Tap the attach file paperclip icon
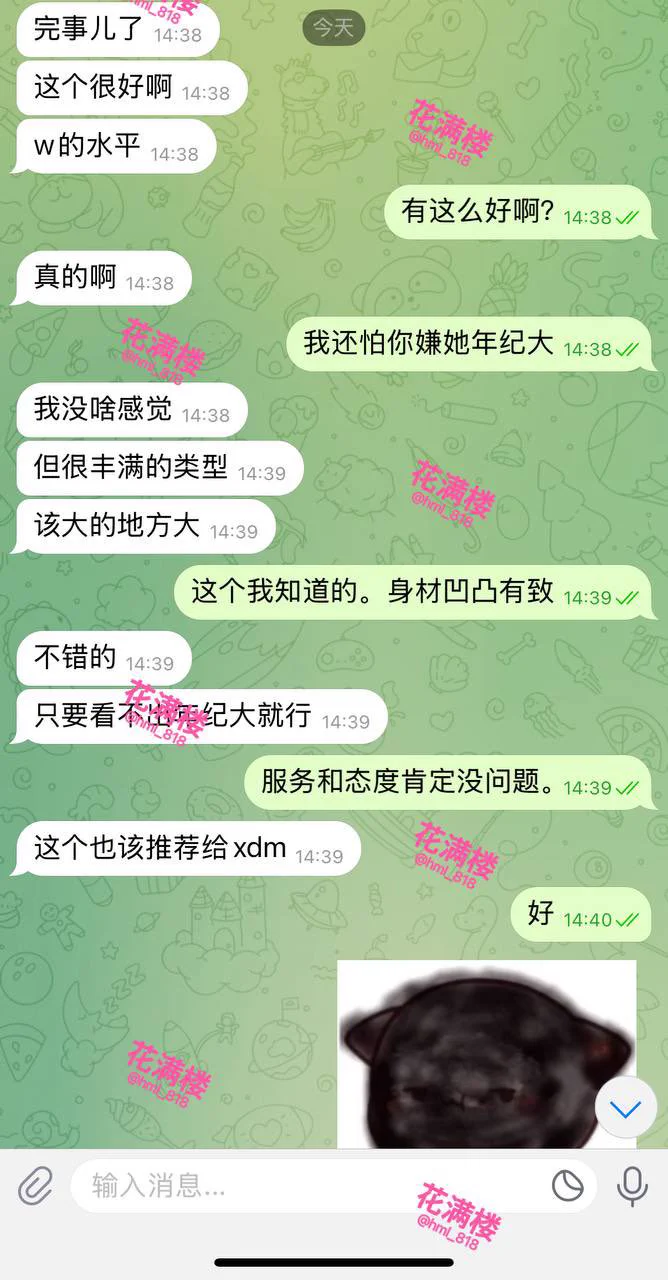Screen dimensions: 668x1280 click(35, 1186)
